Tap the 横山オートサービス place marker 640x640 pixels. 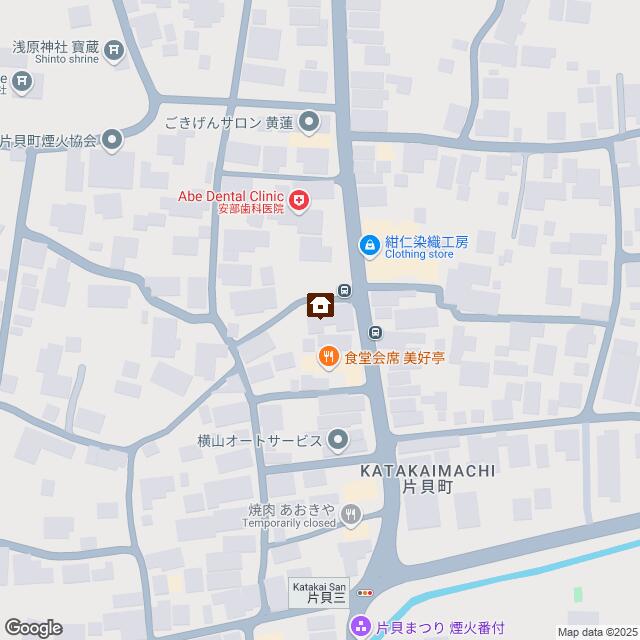click(338, 439)
